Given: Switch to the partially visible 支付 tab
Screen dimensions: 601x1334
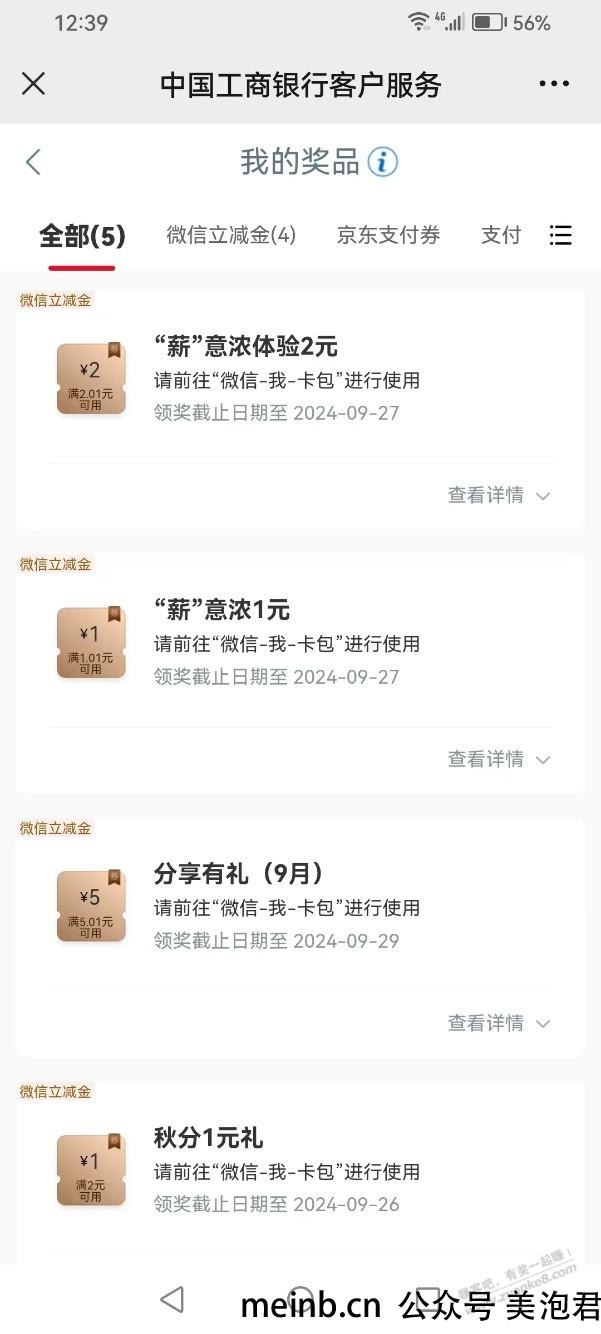Looking at the screenshot, I should pyautogui.click(x=501, y=236).
